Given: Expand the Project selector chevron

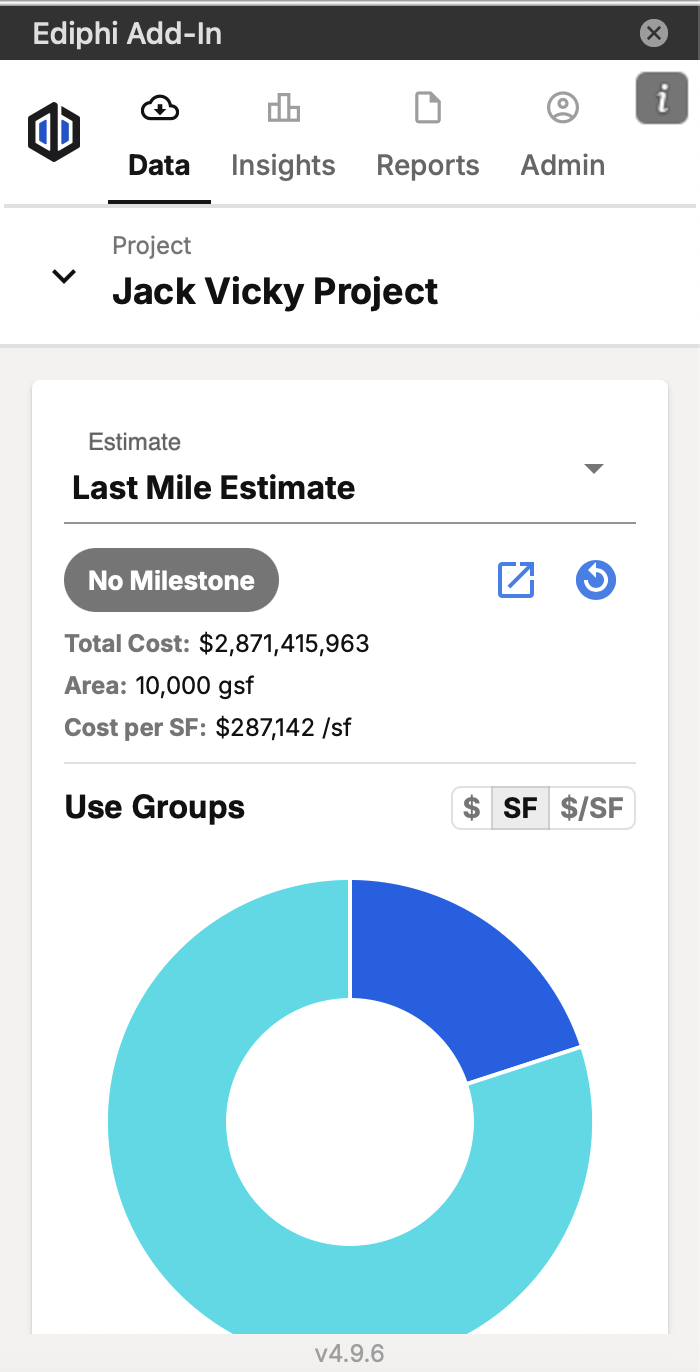Looking at the screenshot, I should [x=64, y=276].
